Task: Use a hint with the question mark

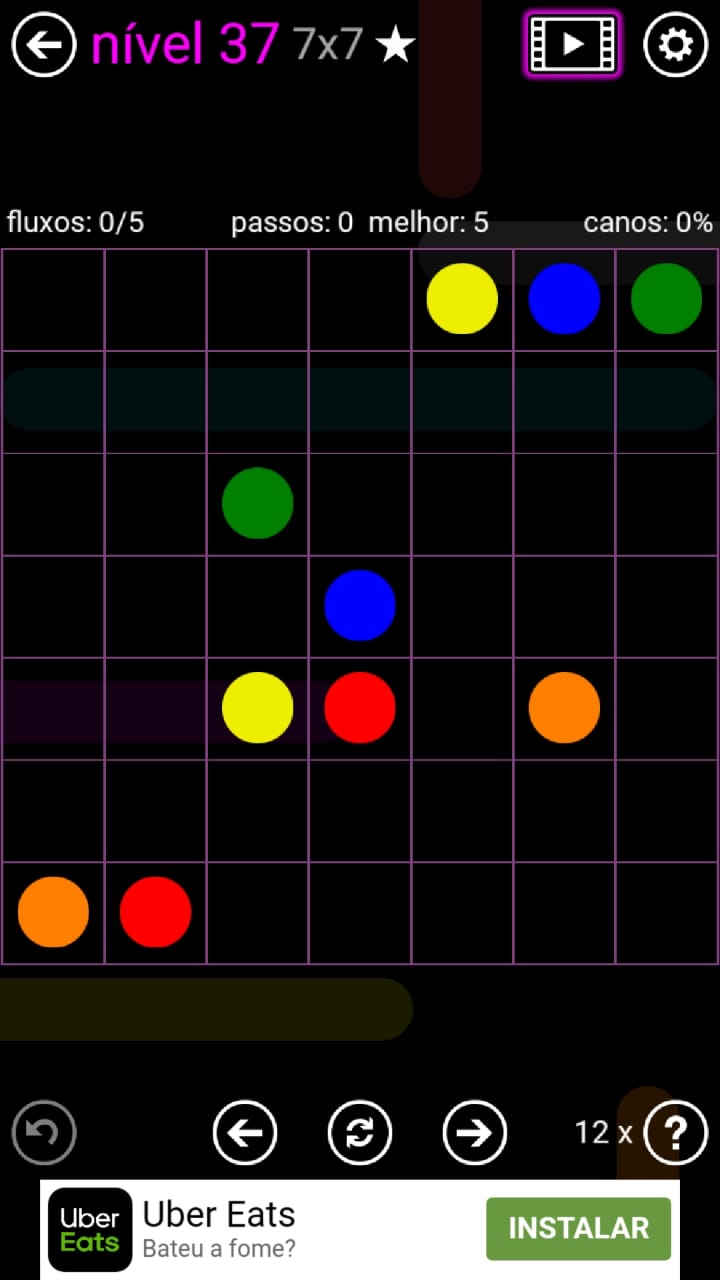Action: click(x=676, y=1132)
